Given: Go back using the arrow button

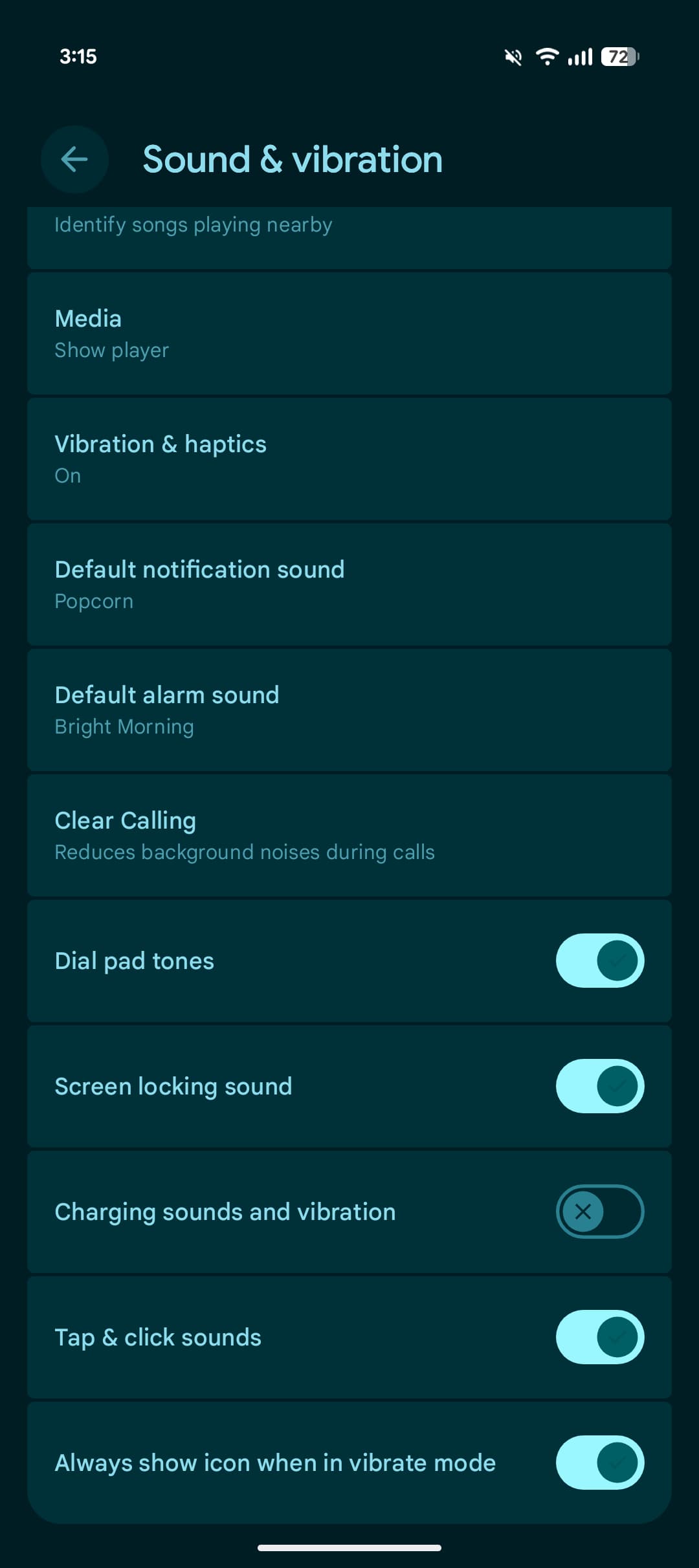Looking at the screenshot, I should [74, 159].
